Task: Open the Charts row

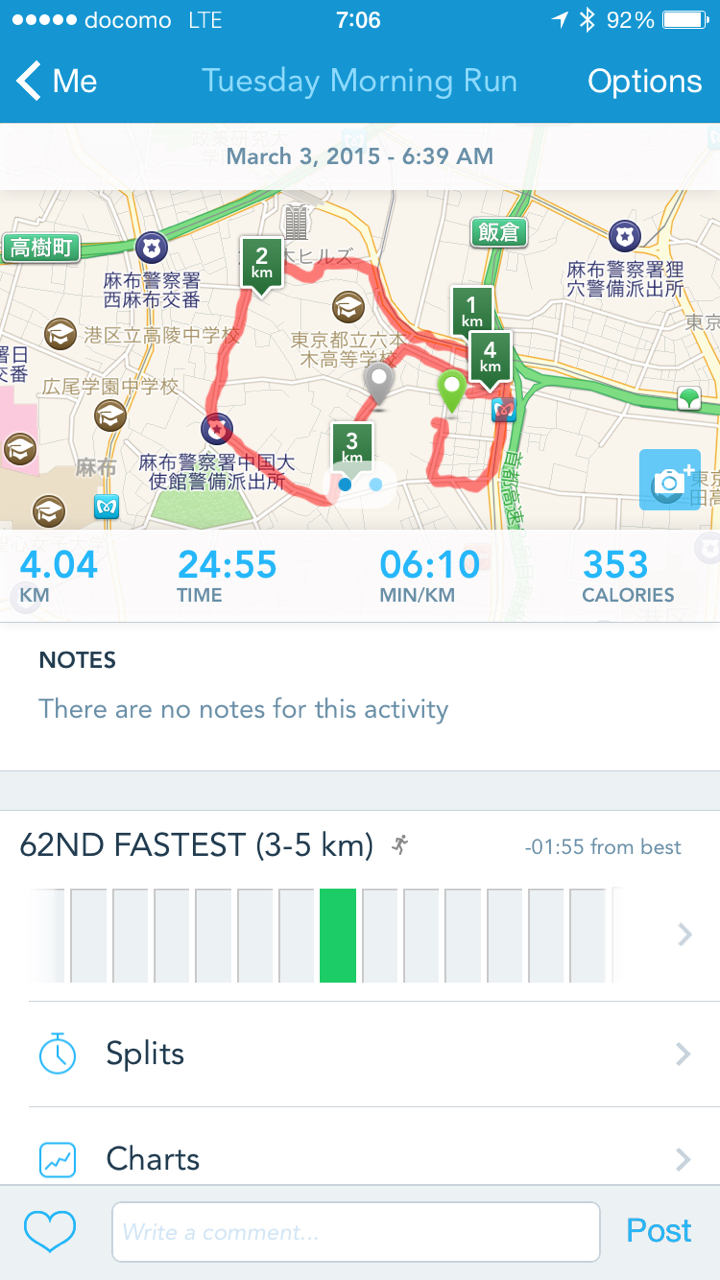Action: coord(360,1159)
